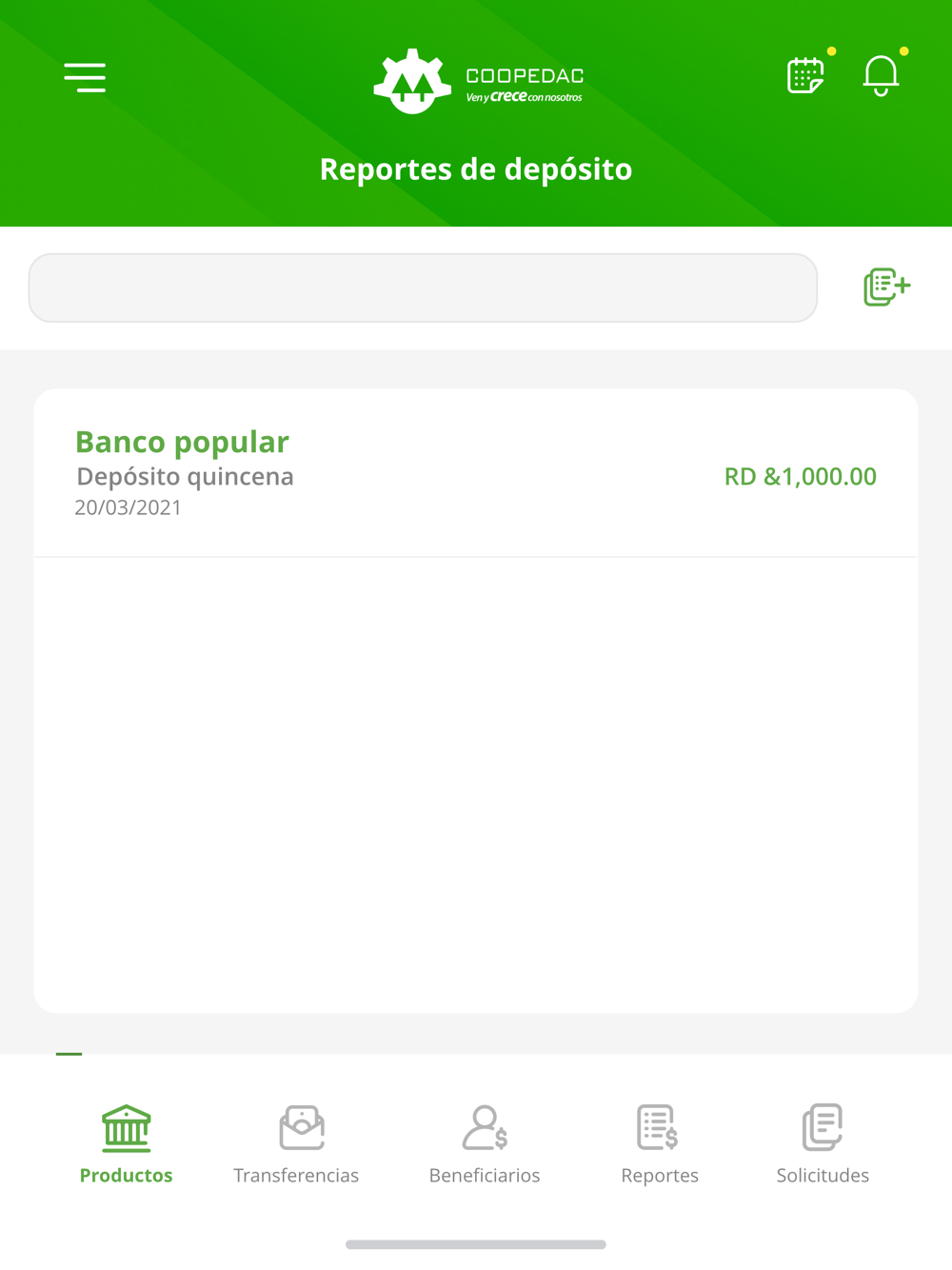Viewport: 952px width, 1270px height.
Task: Tap the search field below the header
Action: (x=423, y=288)
